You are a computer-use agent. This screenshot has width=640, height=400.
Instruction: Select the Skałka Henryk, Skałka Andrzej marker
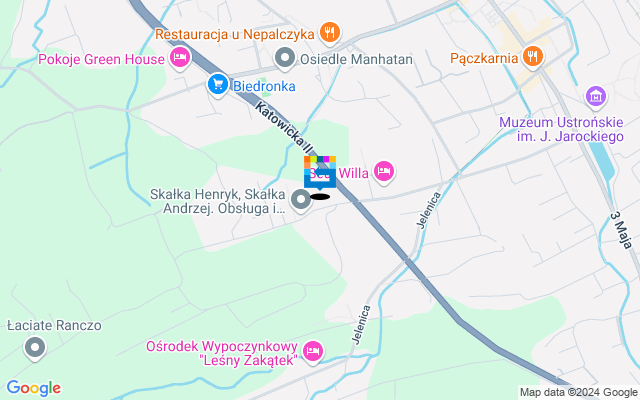pyautogui.click(x=301, y=203)
